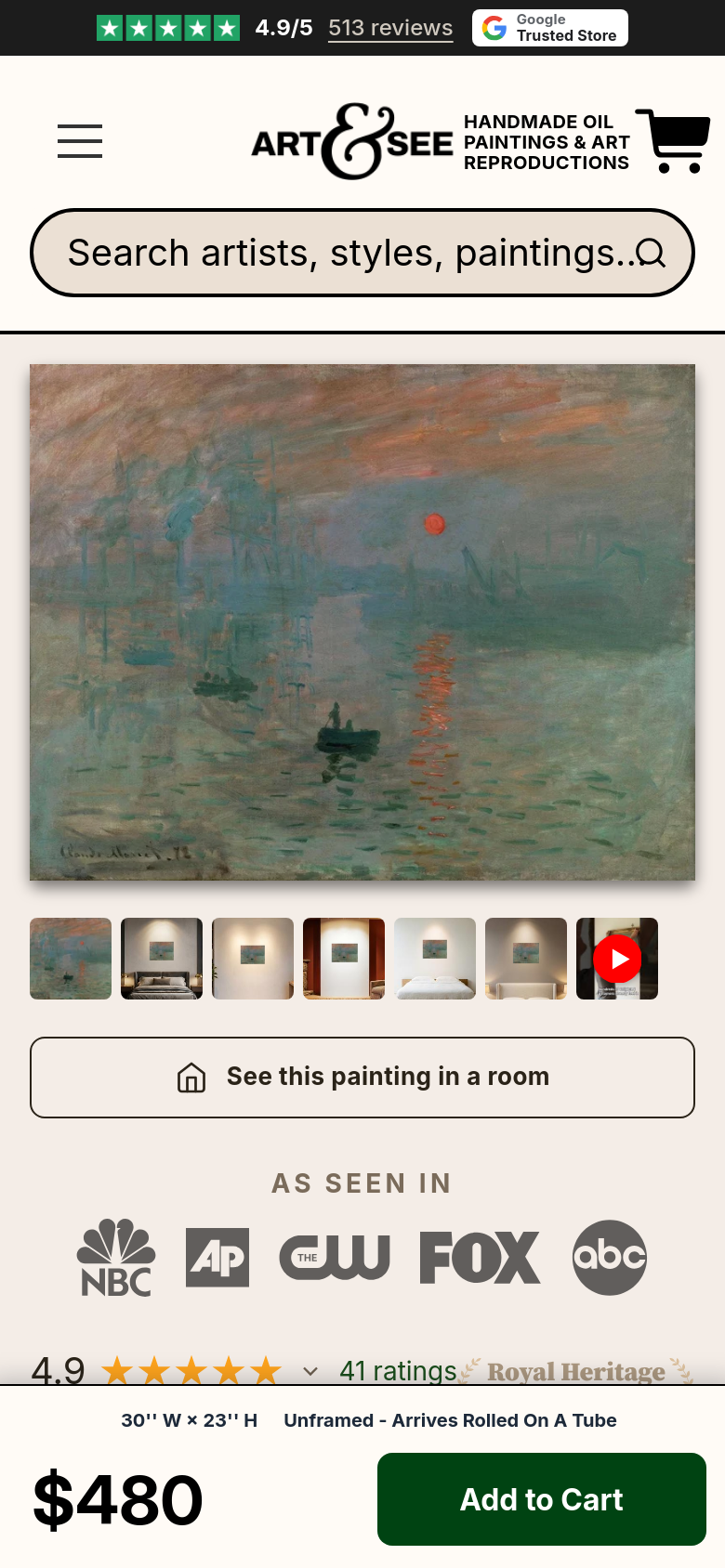Open the 513 reviews link
This screenshot has width=725, height=1568.
pos(390,28)
